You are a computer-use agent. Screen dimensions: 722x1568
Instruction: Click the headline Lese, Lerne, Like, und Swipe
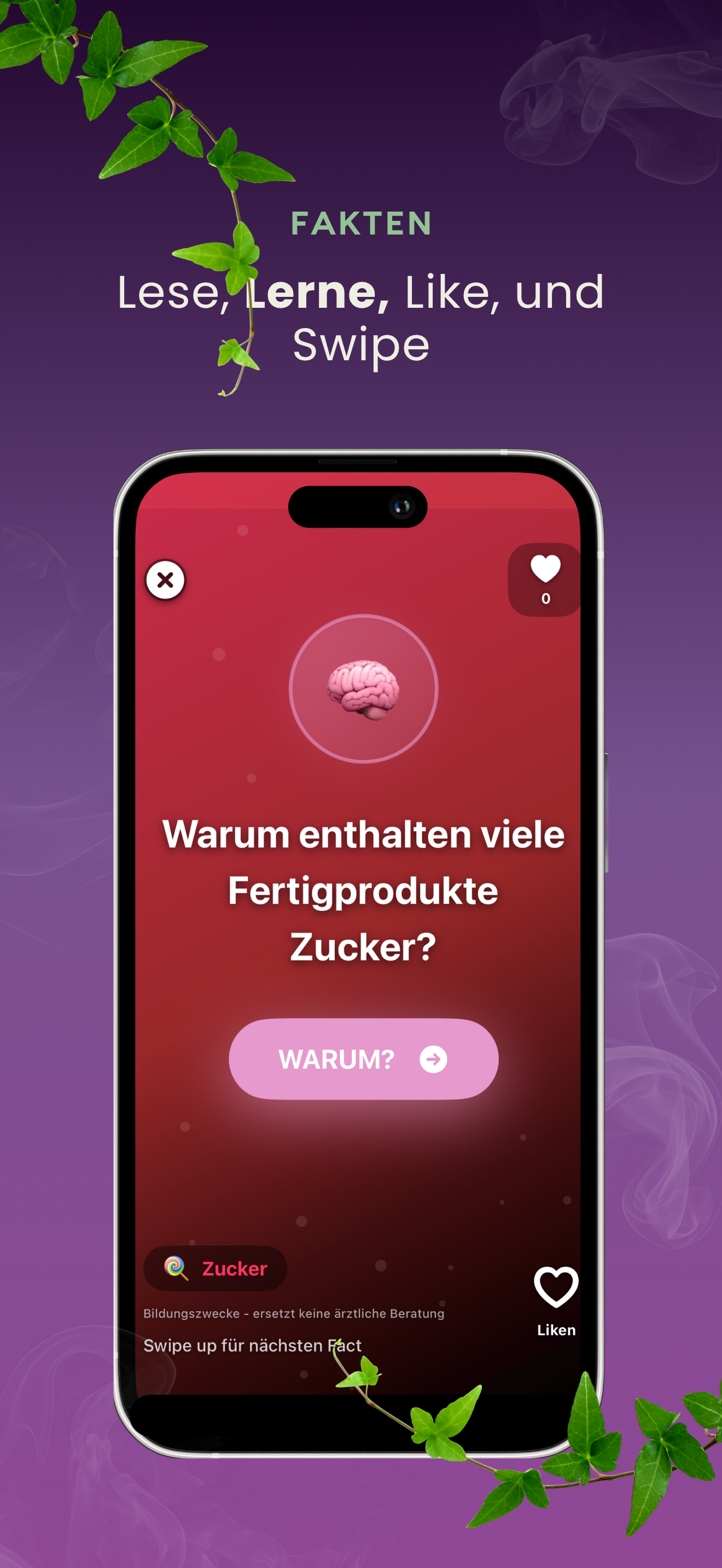point(360,317)
